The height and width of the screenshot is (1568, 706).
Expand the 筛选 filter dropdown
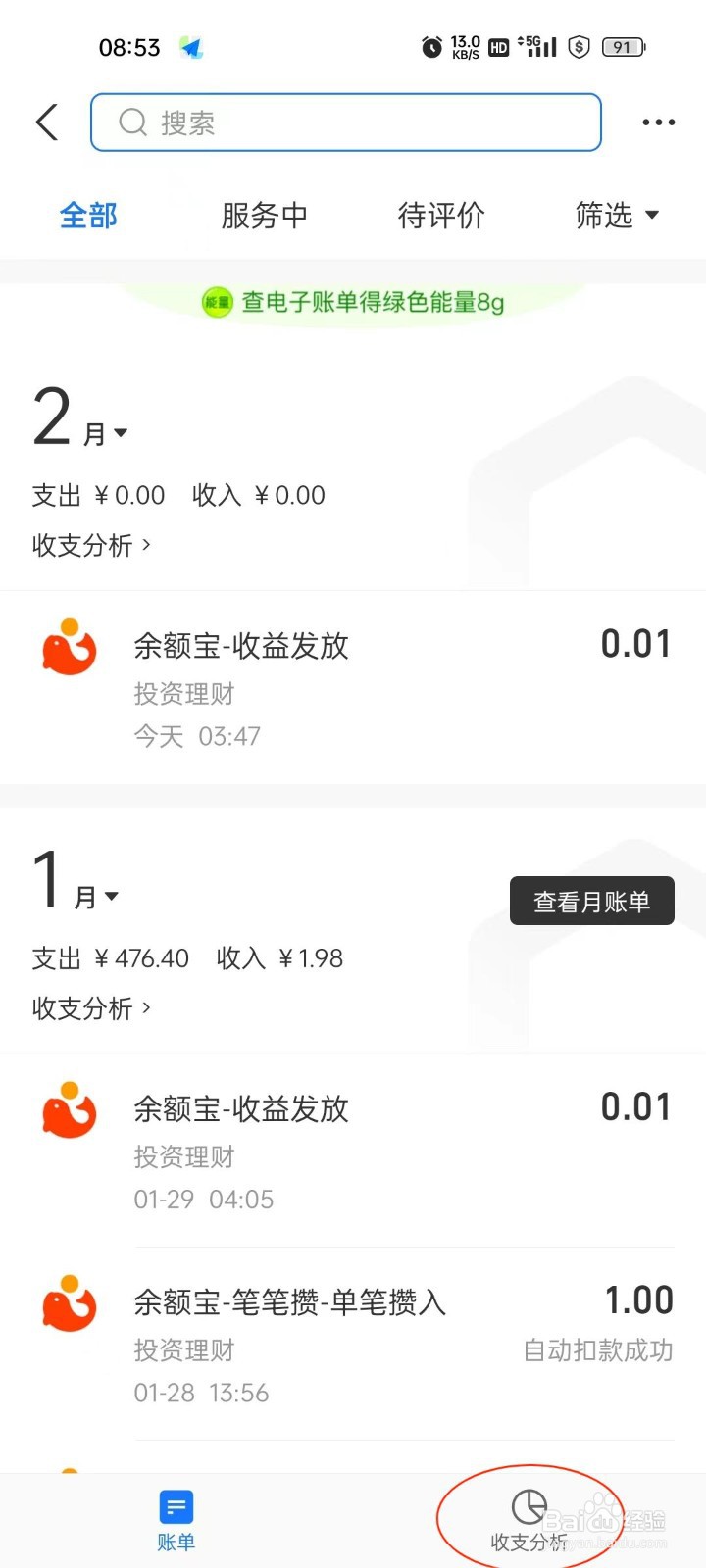[x=617, y=215]
